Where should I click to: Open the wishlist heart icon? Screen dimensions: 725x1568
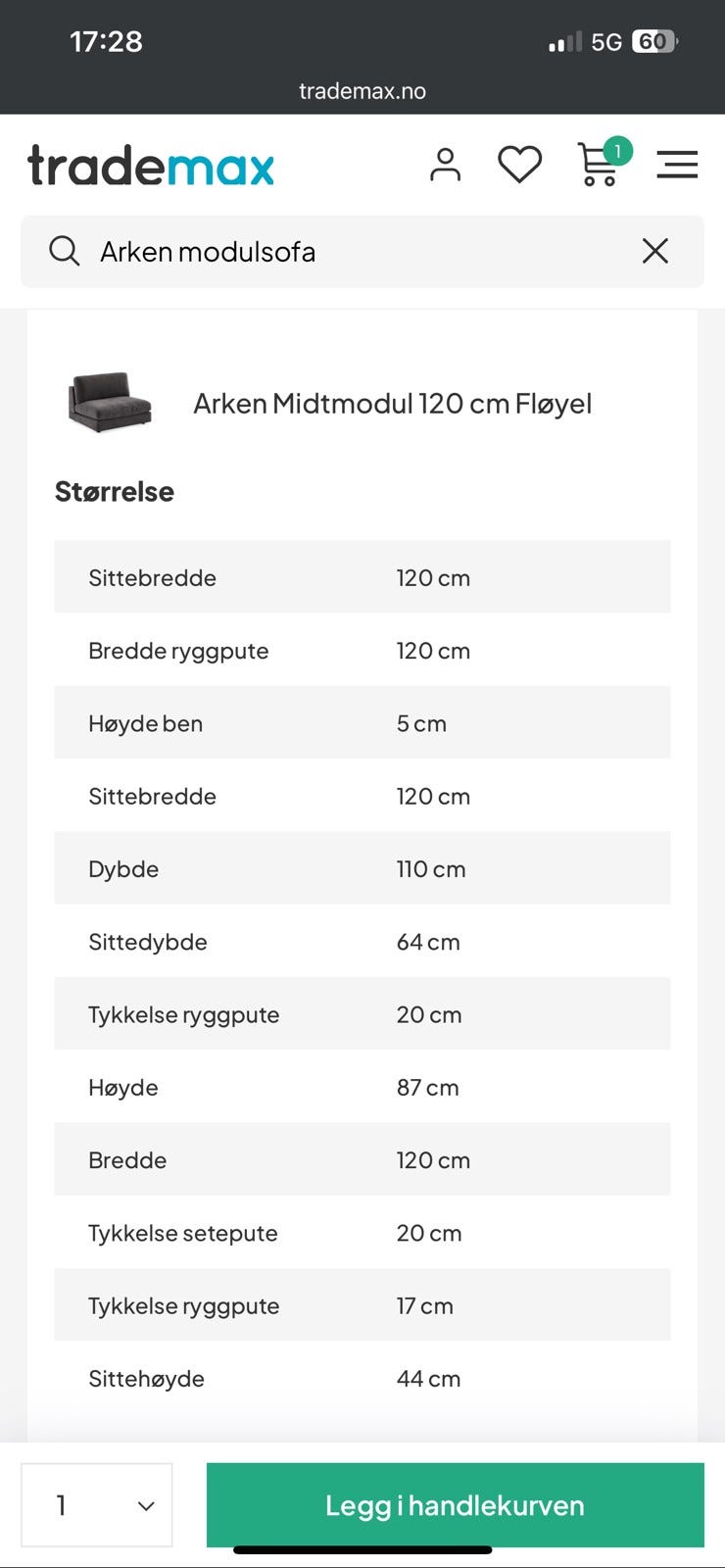coord(520,165)
